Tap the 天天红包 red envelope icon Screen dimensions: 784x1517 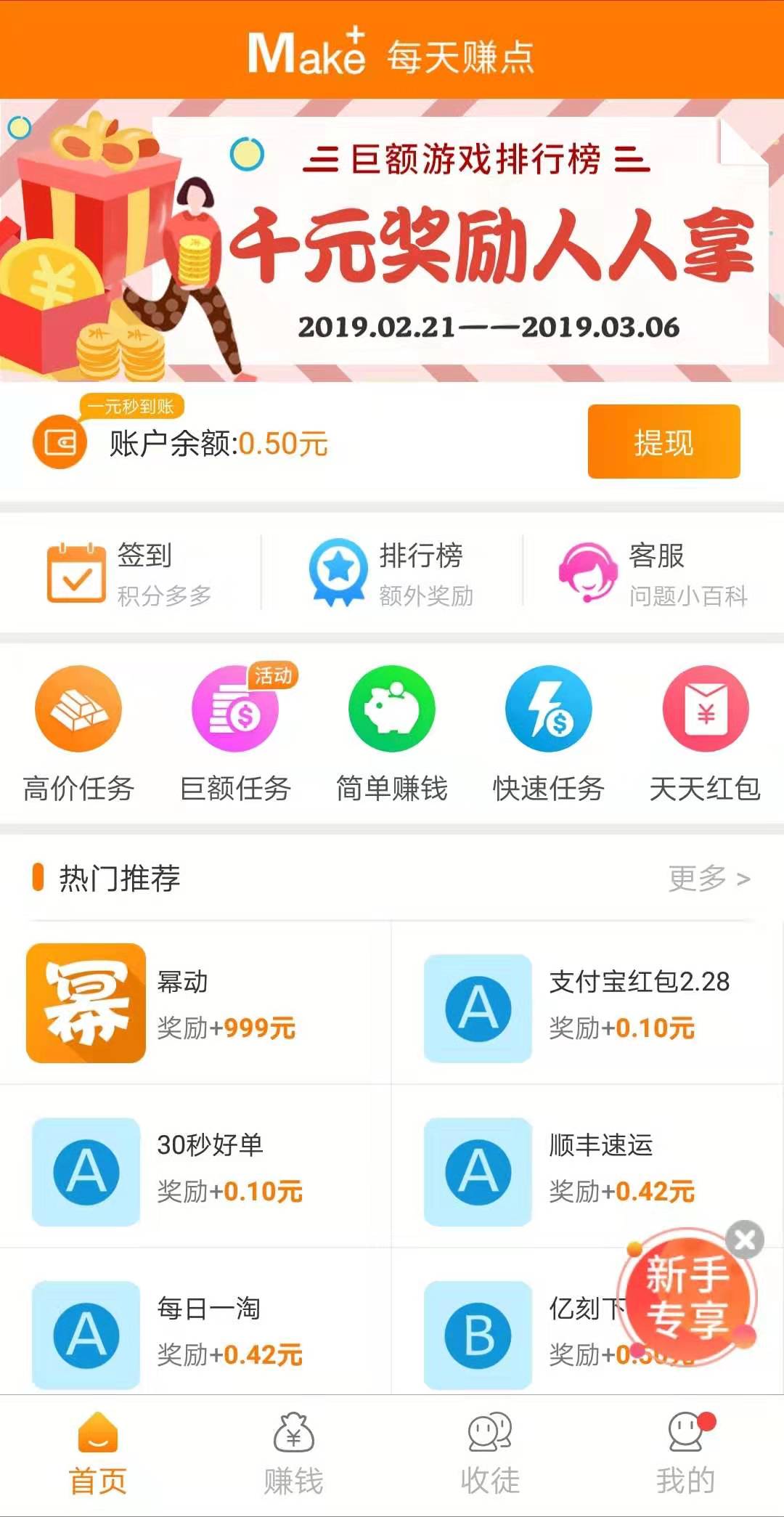pos(705,708)
